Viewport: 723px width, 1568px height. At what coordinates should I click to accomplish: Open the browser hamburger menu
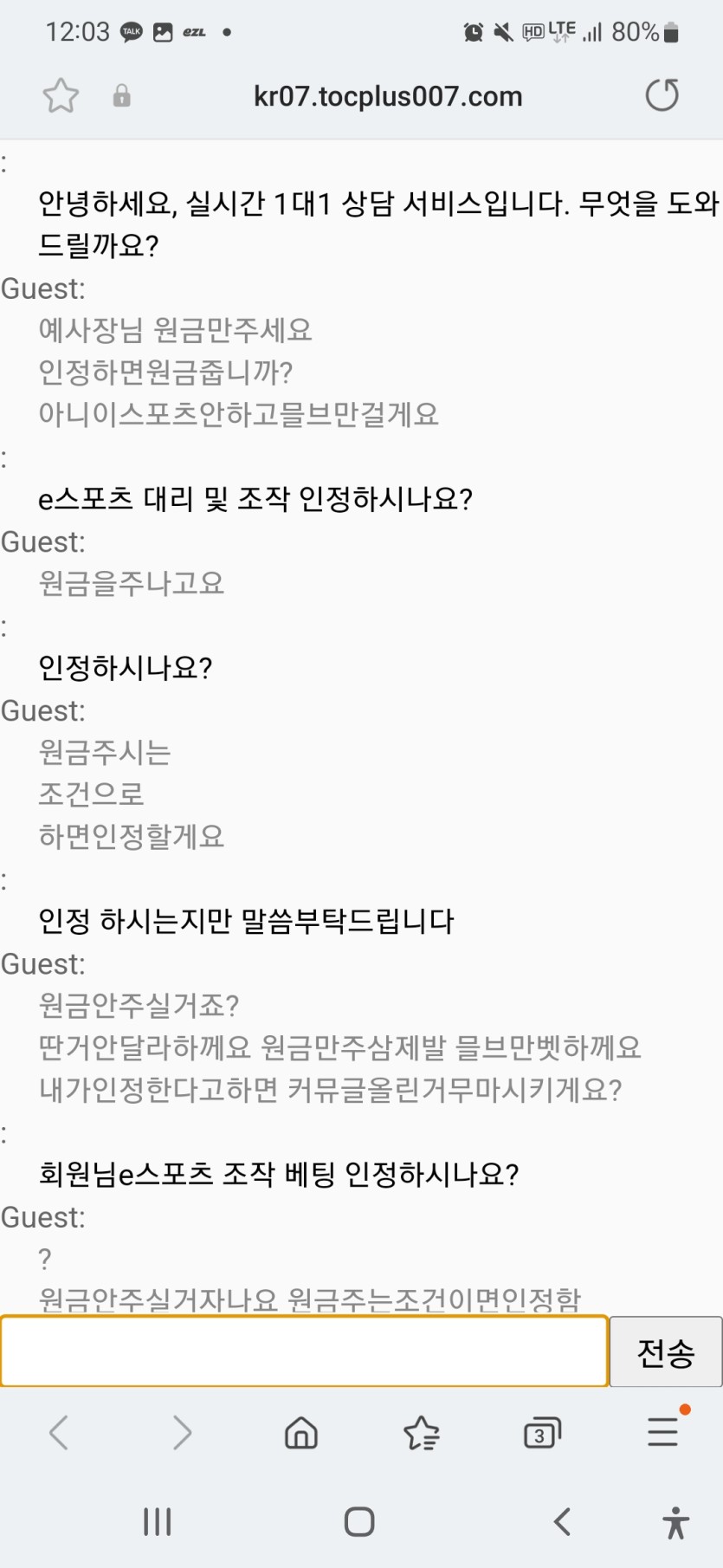pos(663,1432)
